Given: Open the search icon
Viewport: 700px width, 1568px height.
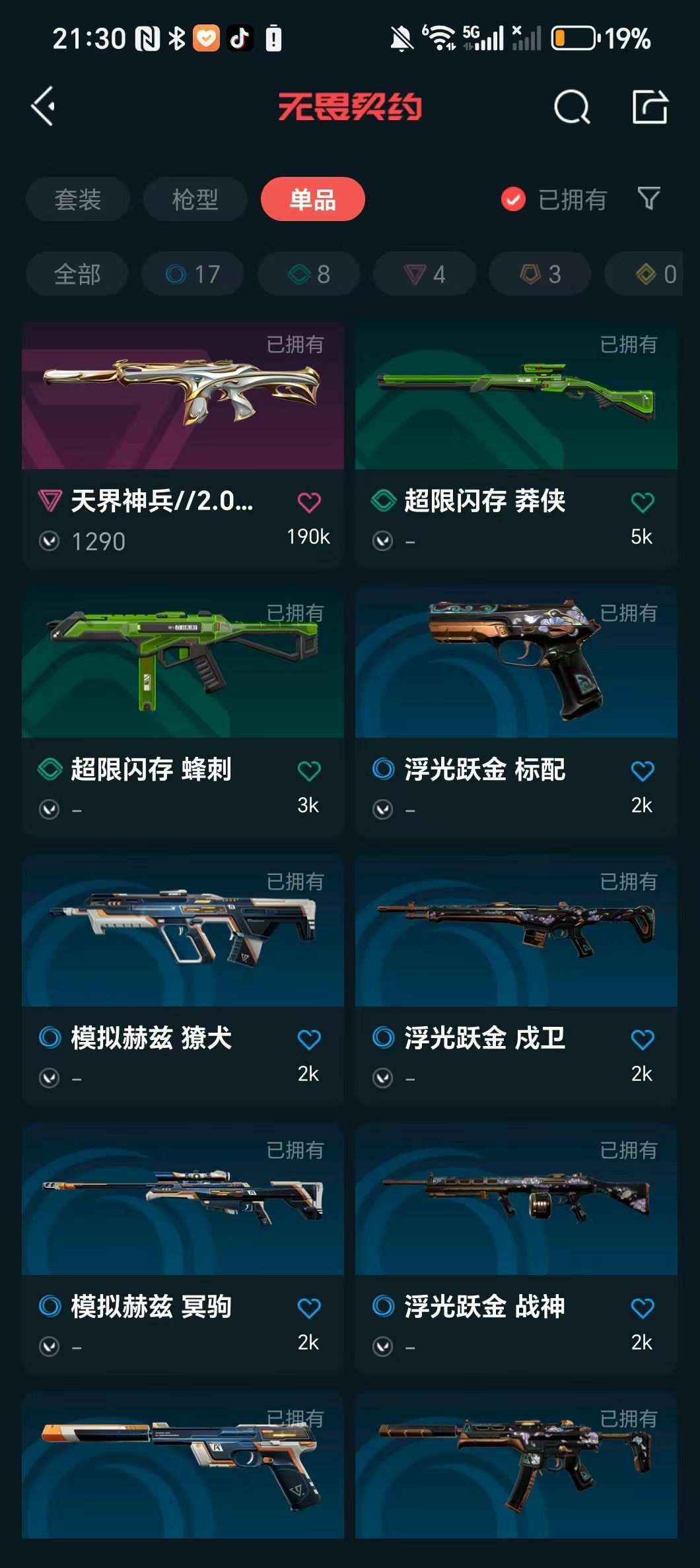Looking at the screenshot, I should click(572, 106).
